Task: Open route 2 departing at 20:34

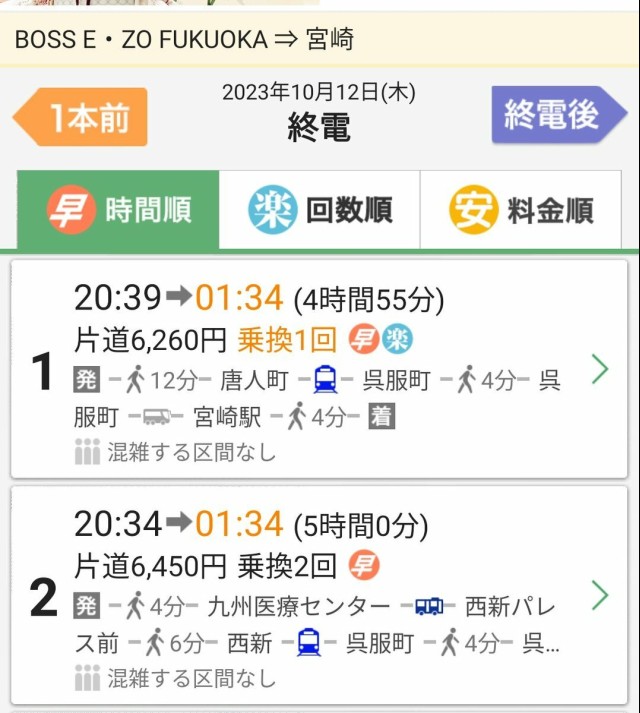Action: click(x=320, y=595)
